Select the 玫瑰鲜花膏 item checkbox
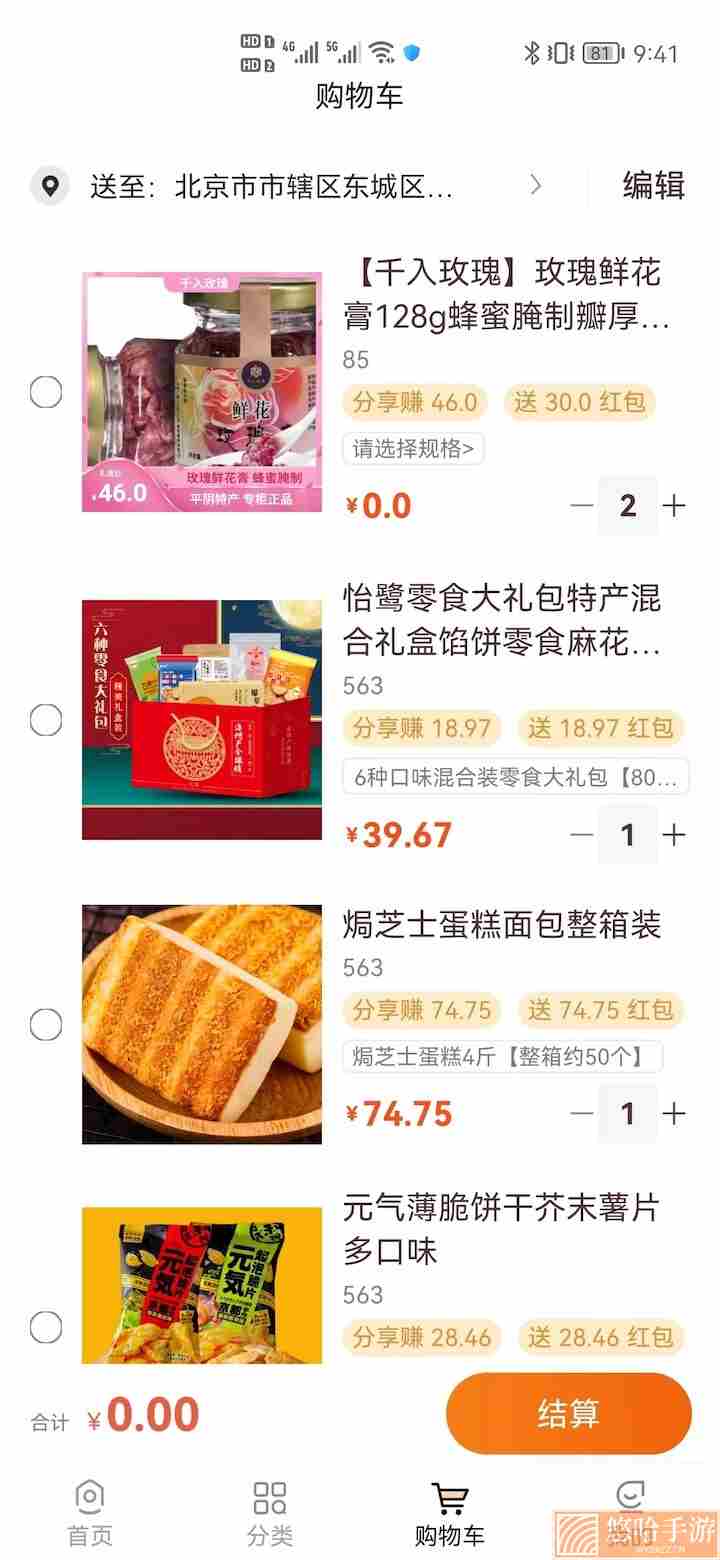 pyautogui.click(x=46, y=392)
